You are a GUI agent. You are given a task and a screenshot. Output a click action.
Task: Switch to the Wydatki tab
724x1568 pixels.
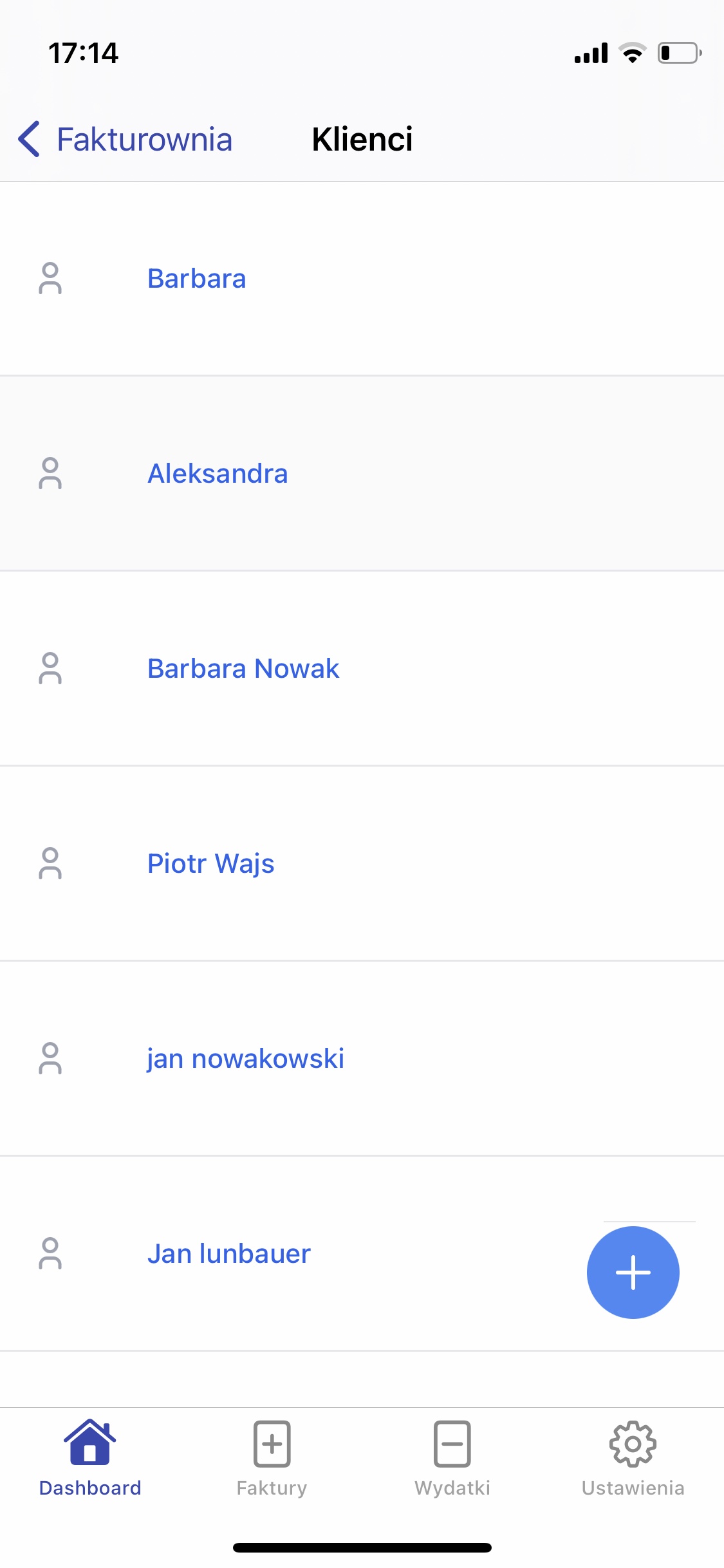click(452, 1459)
